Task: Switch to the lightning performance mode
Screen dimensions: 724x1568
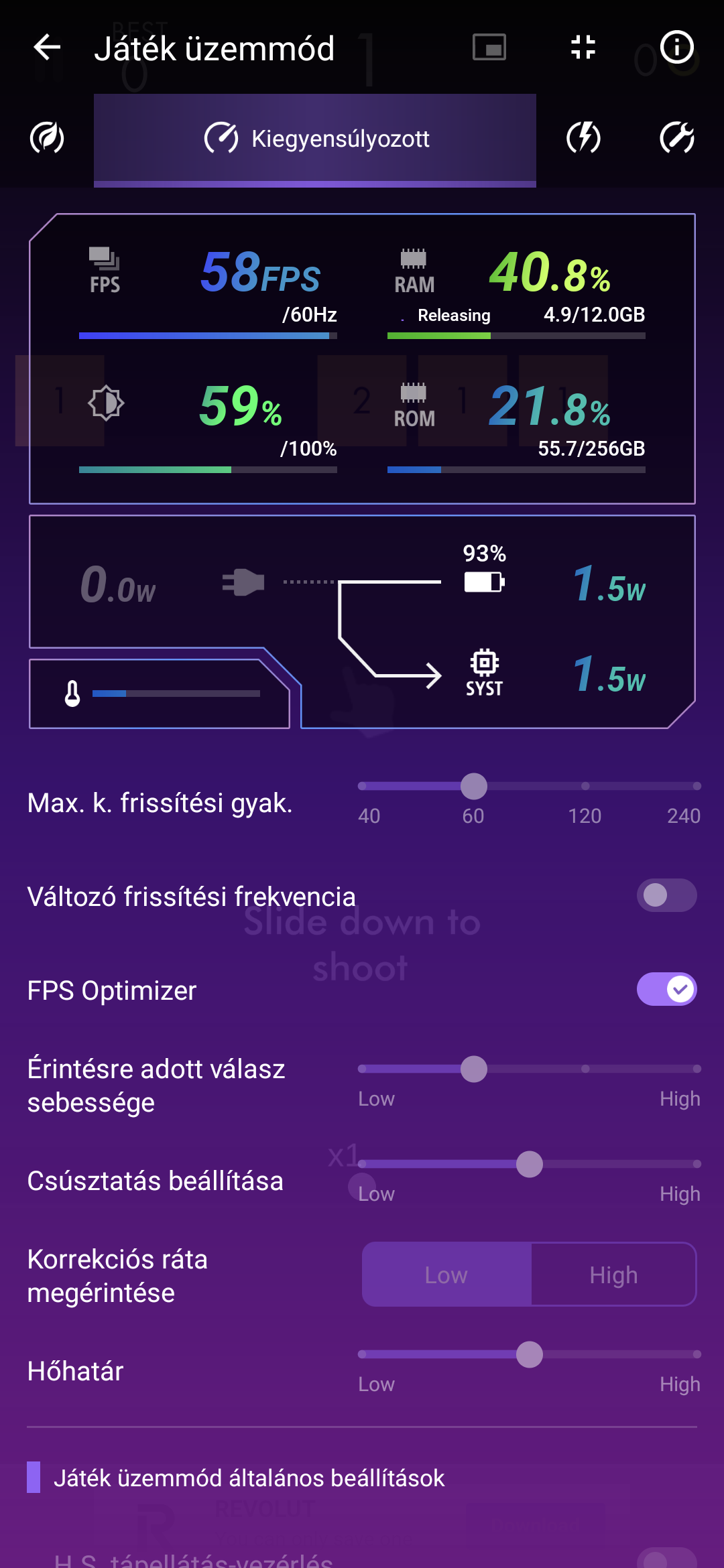Action: (583, 138)
